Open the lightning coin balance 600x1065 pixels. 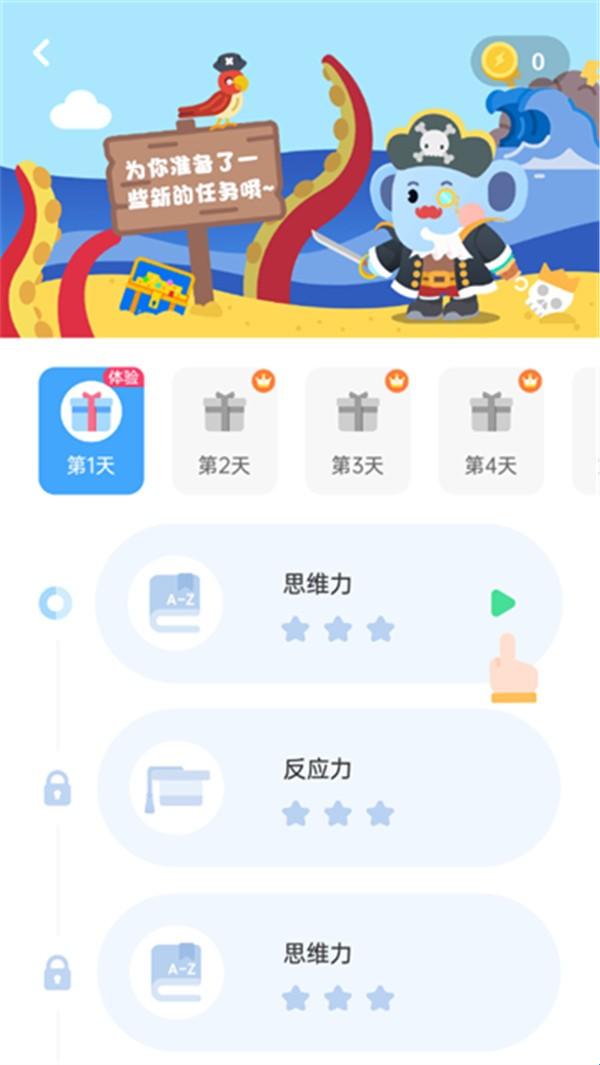[x=519, y=62]
